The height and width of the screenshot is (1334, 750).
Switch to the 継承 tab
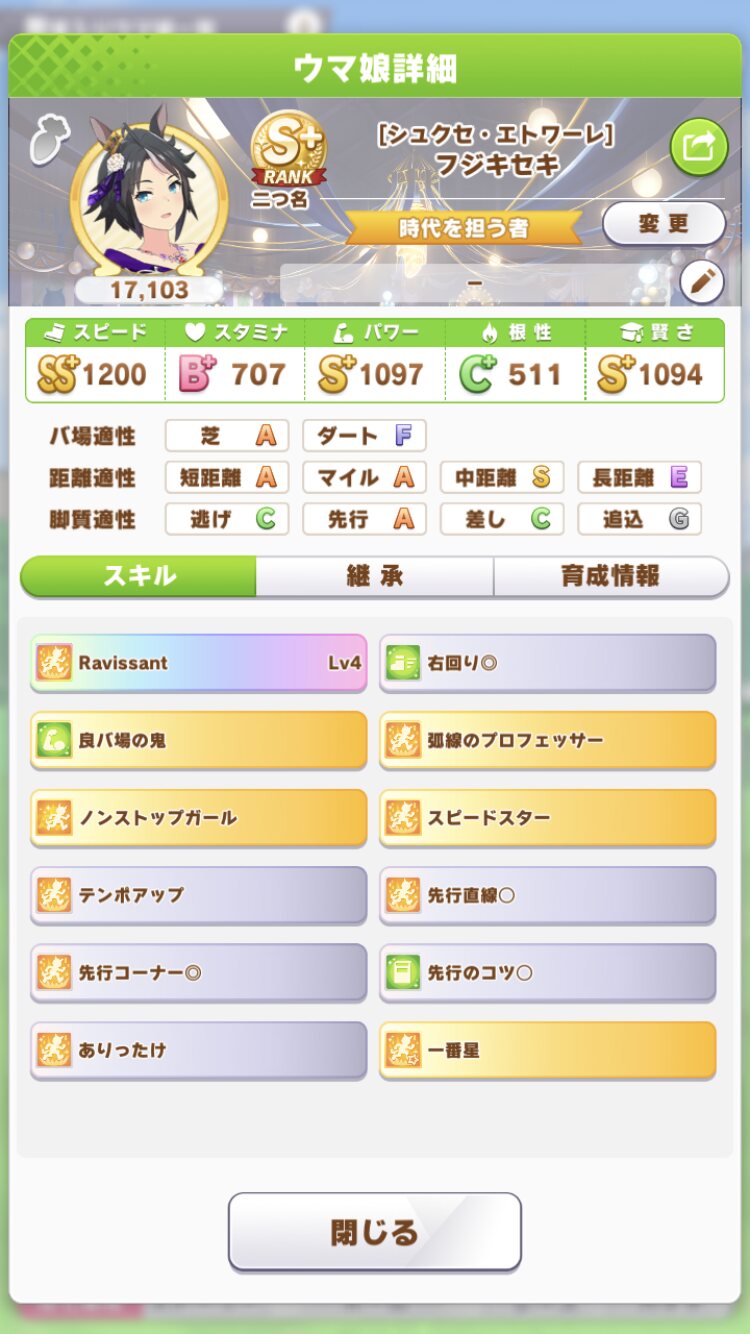[374, 577]
